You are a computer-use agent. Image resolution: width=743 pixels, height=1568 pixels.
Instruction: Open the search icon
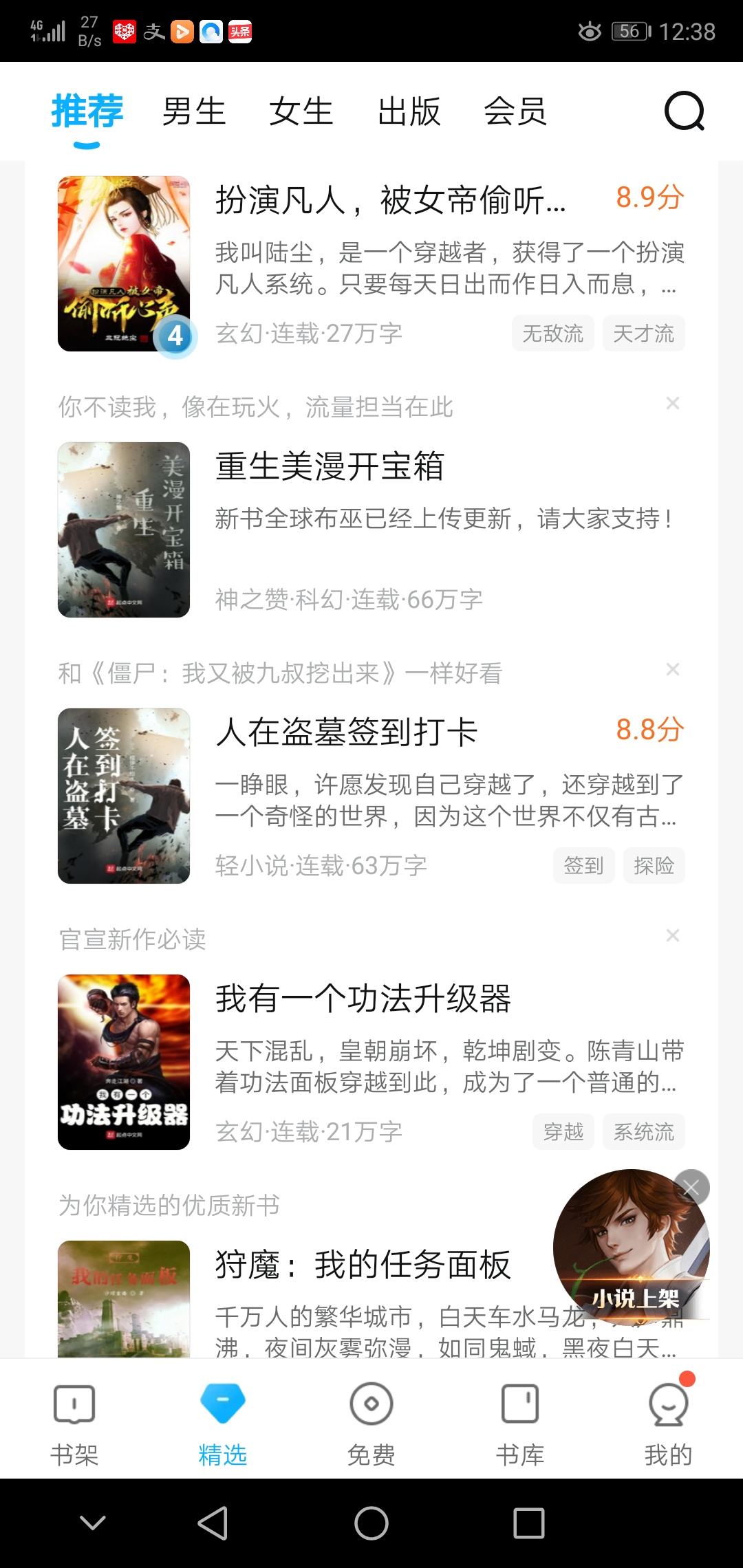684,111
